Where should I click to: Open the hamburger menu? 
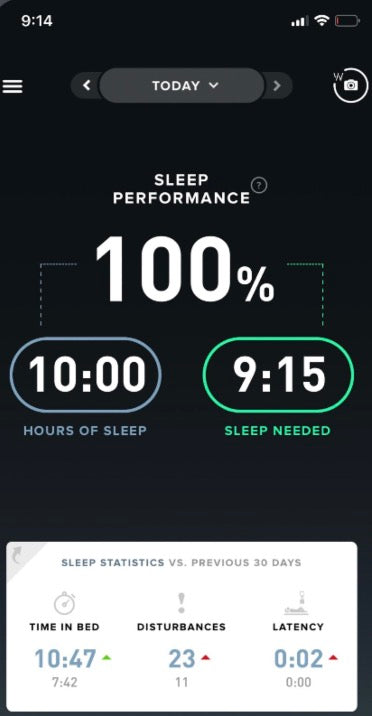pyautogui.click(x=12, y=86)
